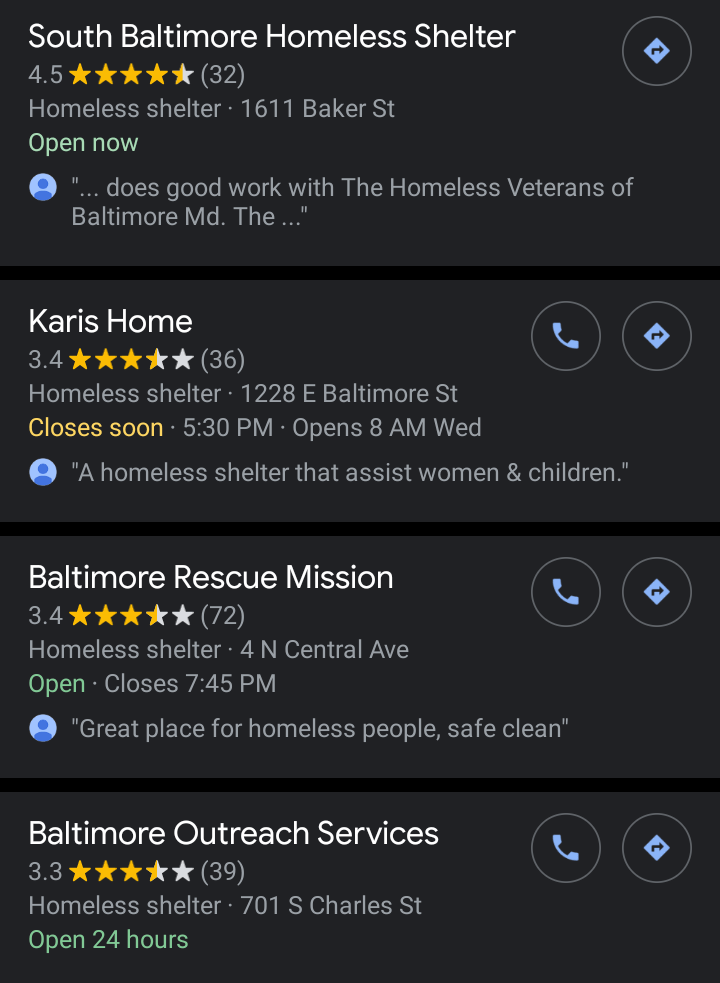Get directions to Baltimore Outreach Services
720x983 pixels.
pyautogui.click(x=656, y=848)
